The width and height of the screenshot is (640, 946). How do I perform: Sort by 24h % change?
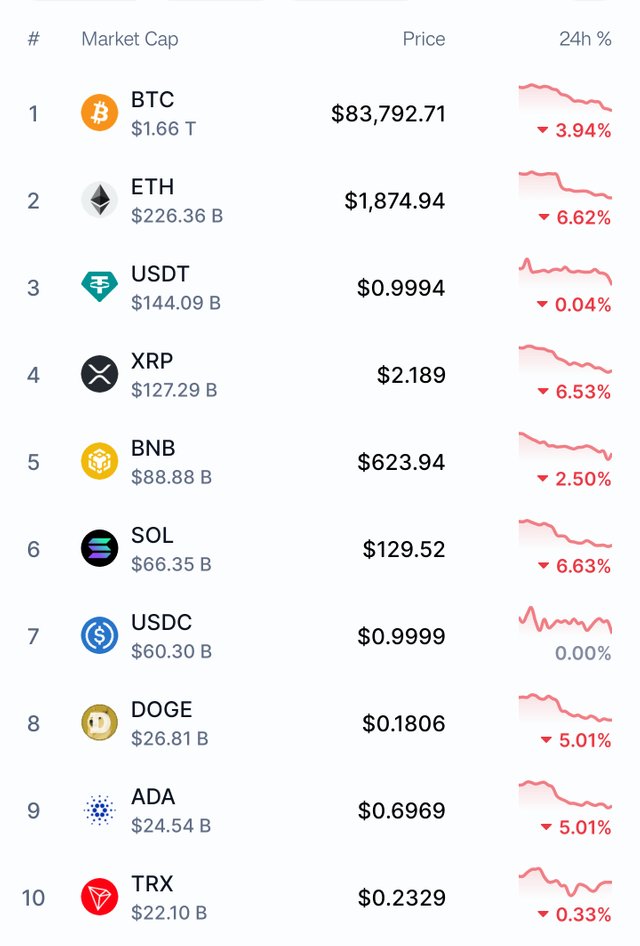click(584, 40)
